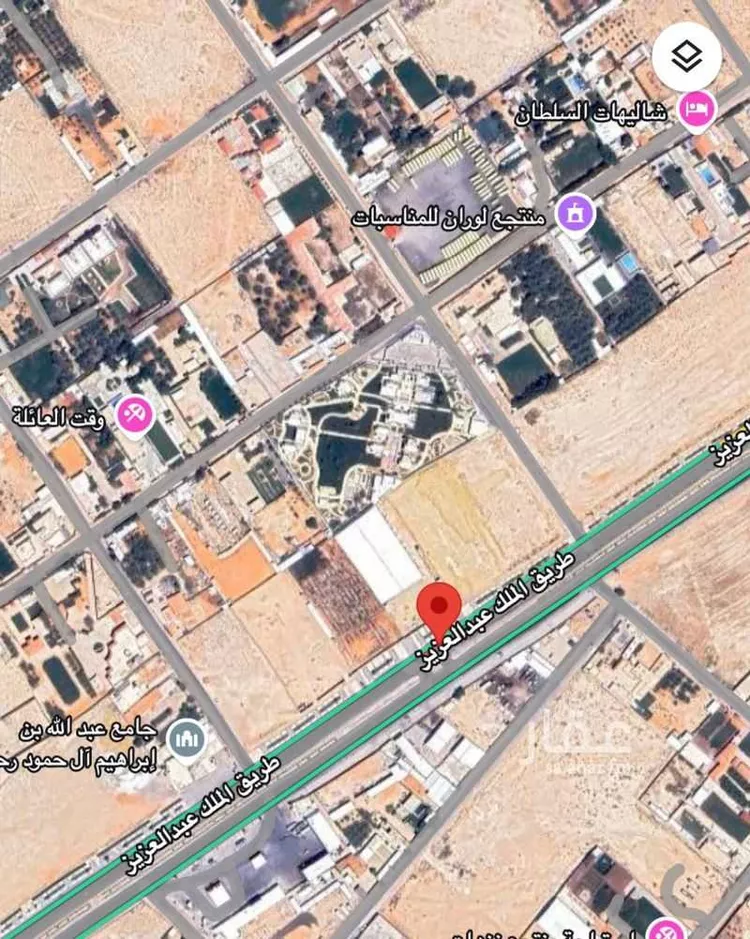Select the شاليهات السلطان lodging marker
The height and width of the screenshot is (939, 750).
696,110
